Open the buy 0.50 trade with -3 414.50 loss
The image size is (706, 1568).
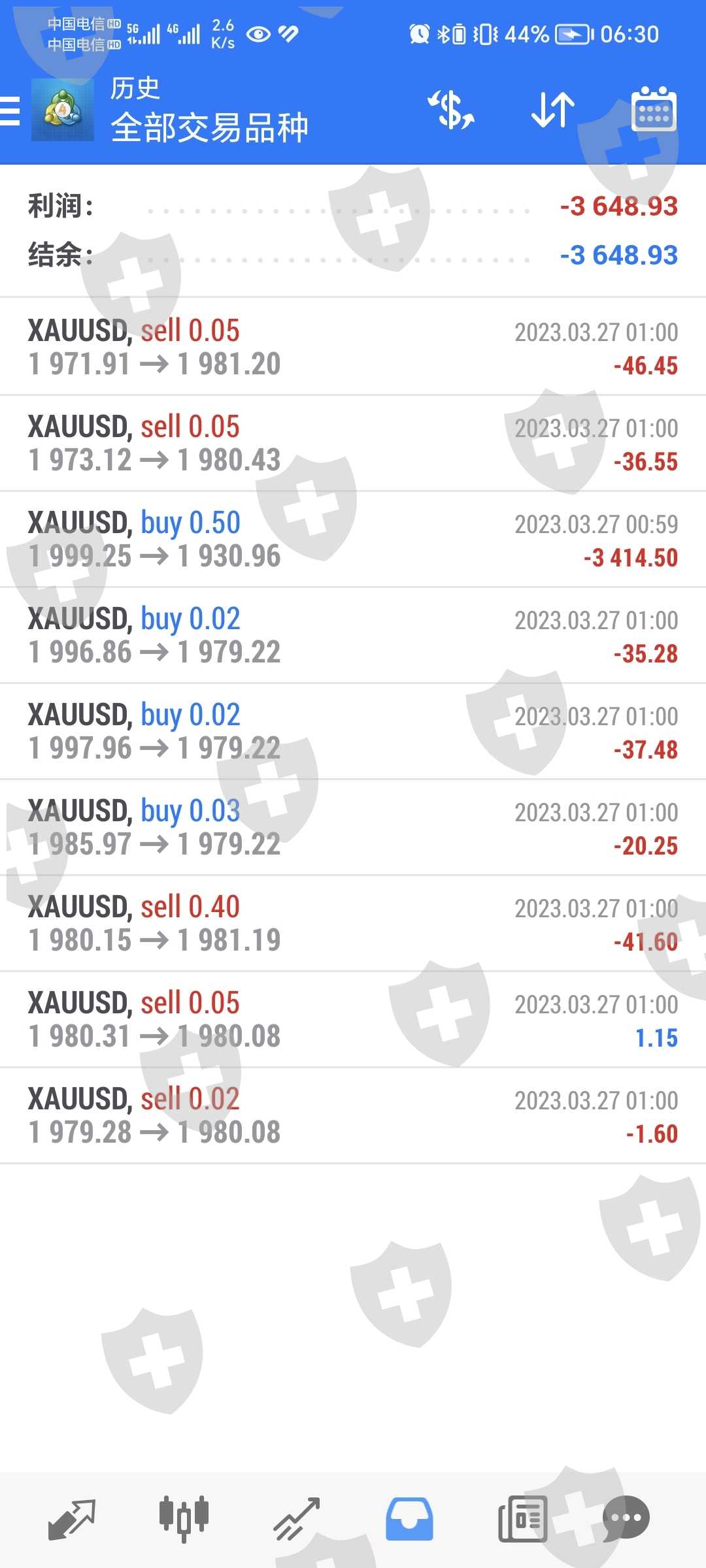pyautogui.click(x=353, y=539)
